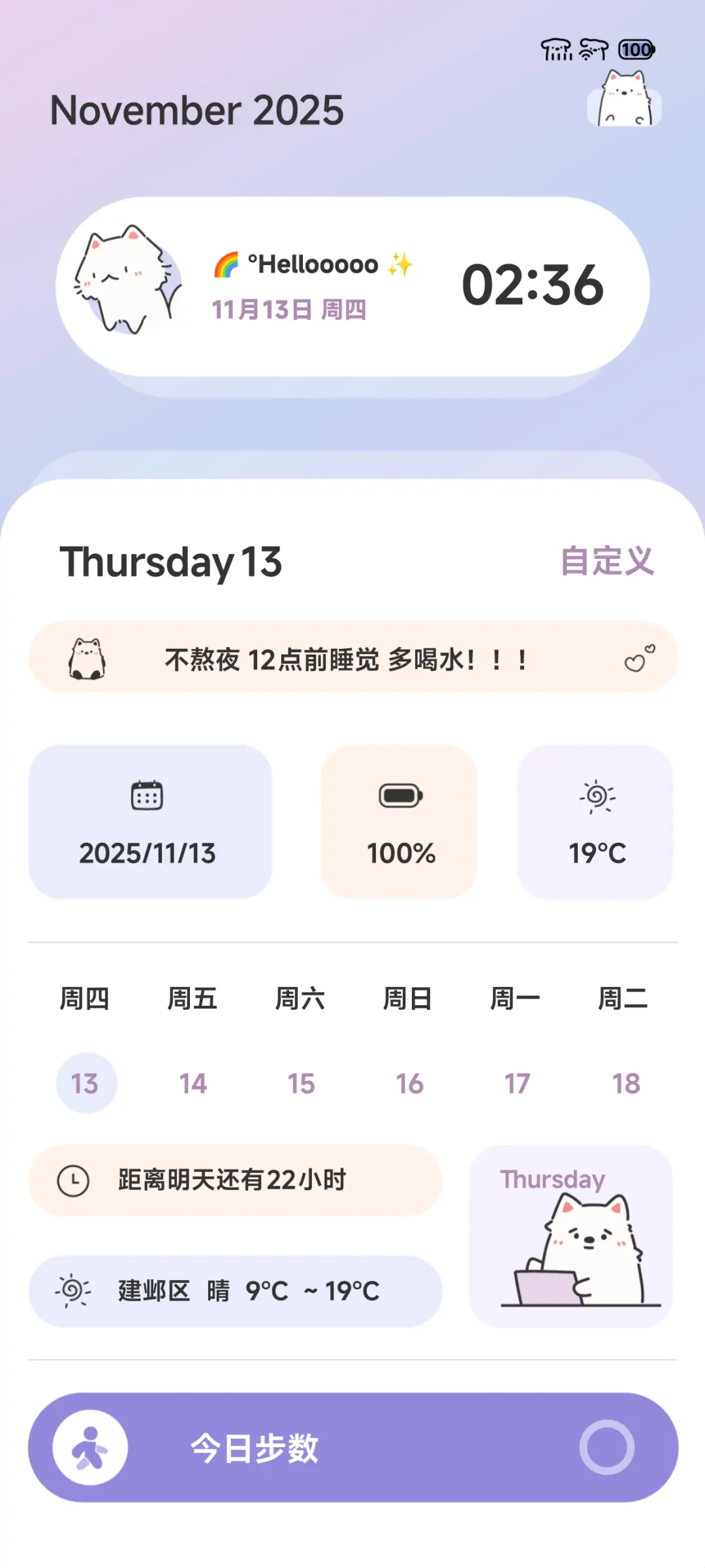Screen dimensions: 705x1568
Task: Tap the Wi-Fi icon in the status bar
Action: click(x=589, y=49)
